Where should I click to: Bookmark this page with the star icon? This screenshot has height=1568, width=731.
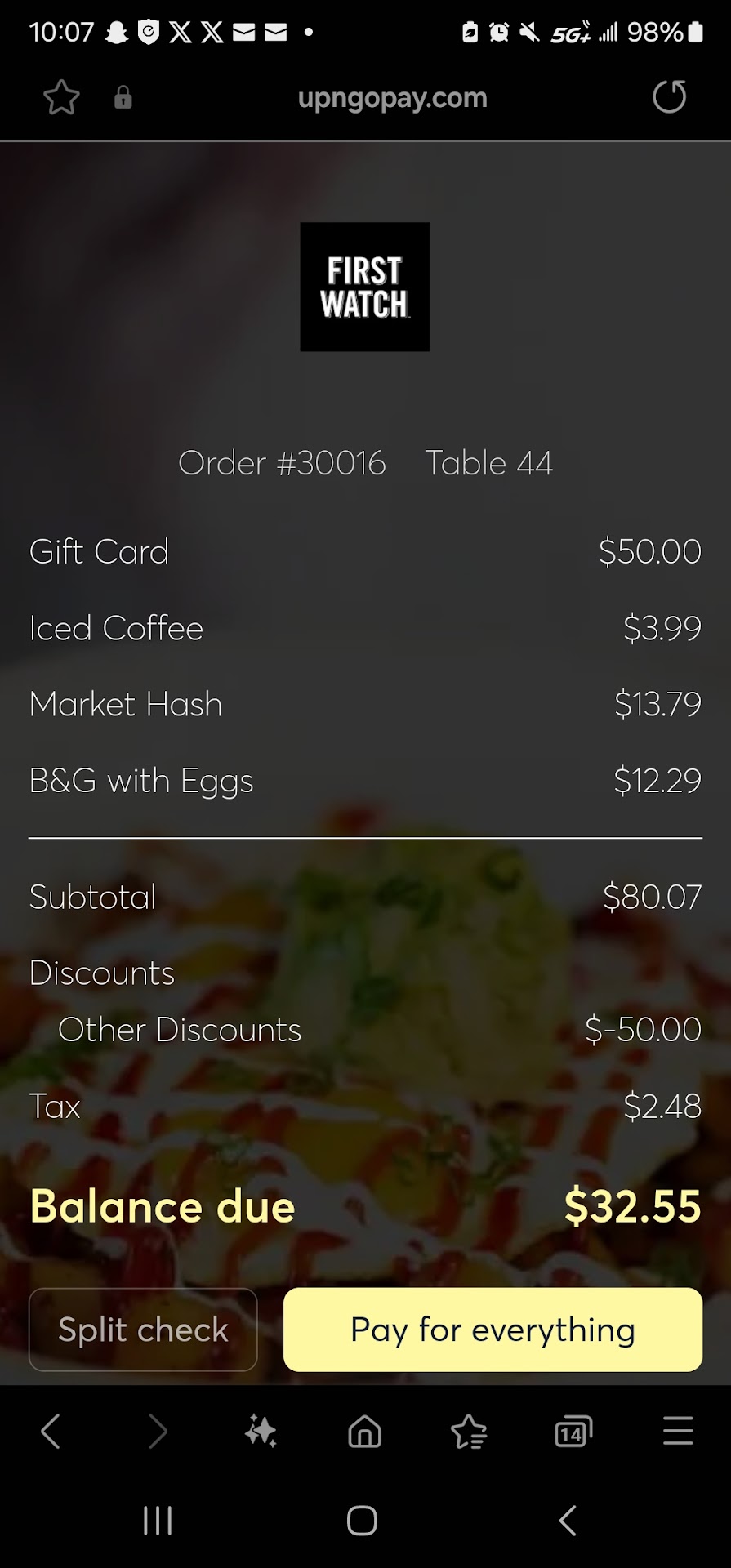pyautogui.click(x=61, y=98)
